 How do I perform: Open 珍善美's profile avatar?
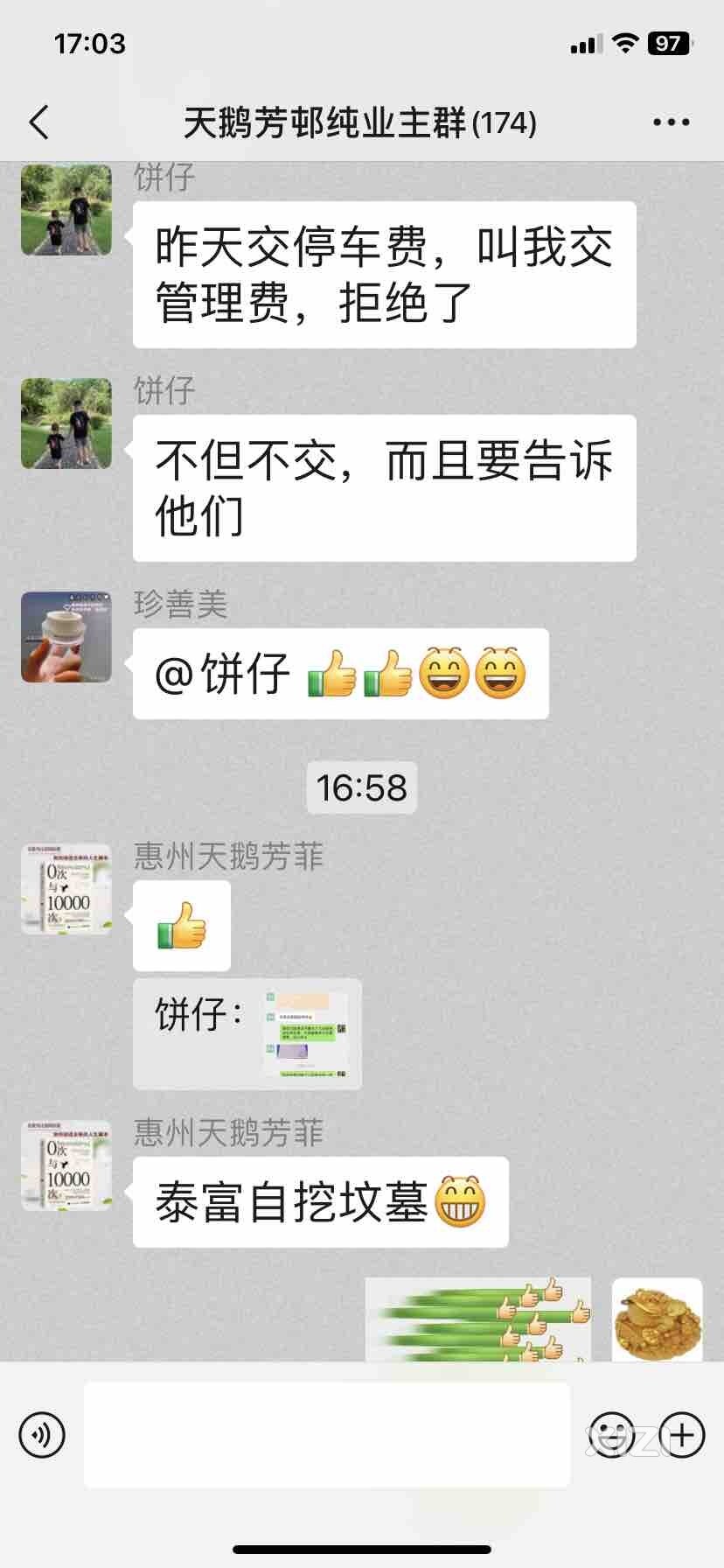tap(66, 637)
